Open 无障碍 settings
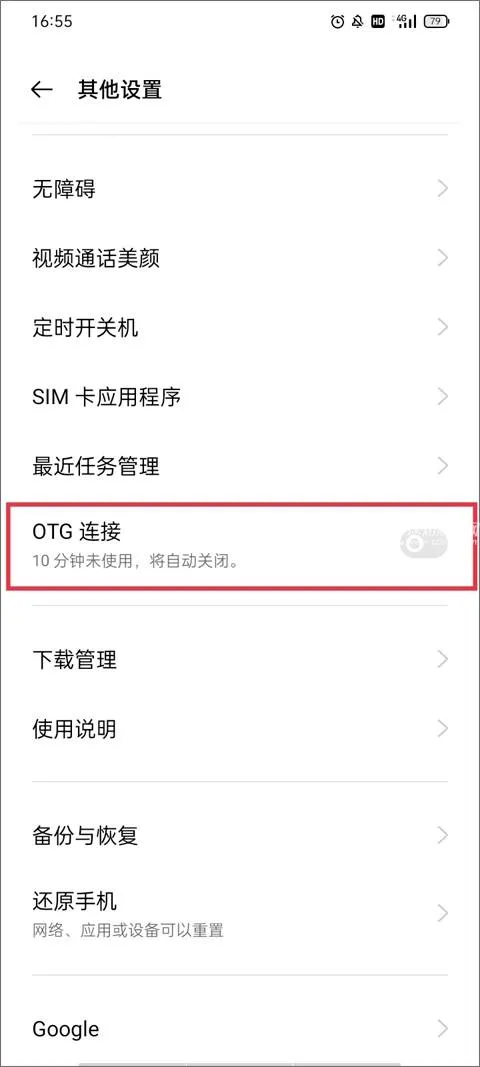Screen dimensions: 480x1067 [x=240, y=188]
